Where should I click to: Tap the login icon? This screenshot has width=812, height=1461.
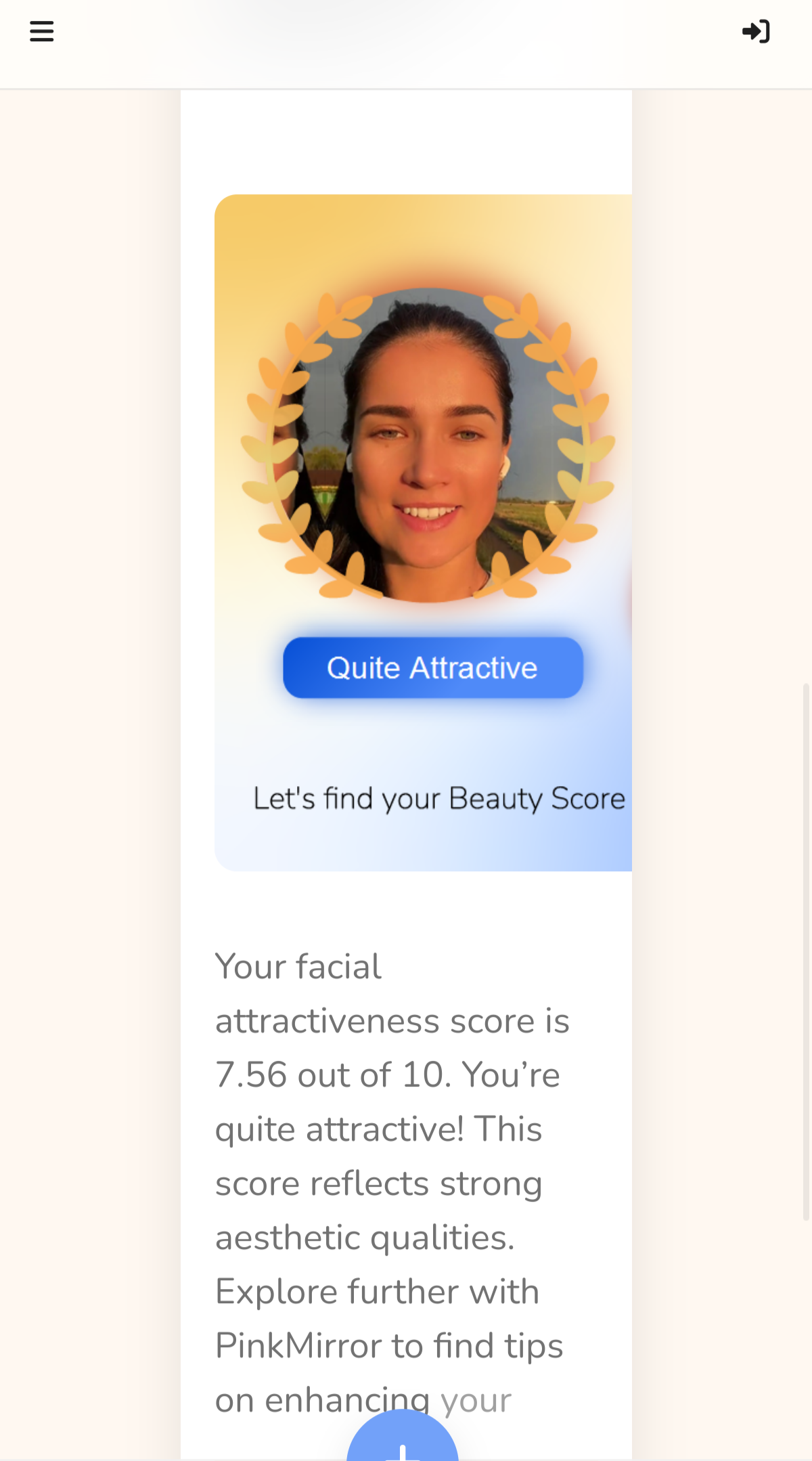click(x=756, y=31)
